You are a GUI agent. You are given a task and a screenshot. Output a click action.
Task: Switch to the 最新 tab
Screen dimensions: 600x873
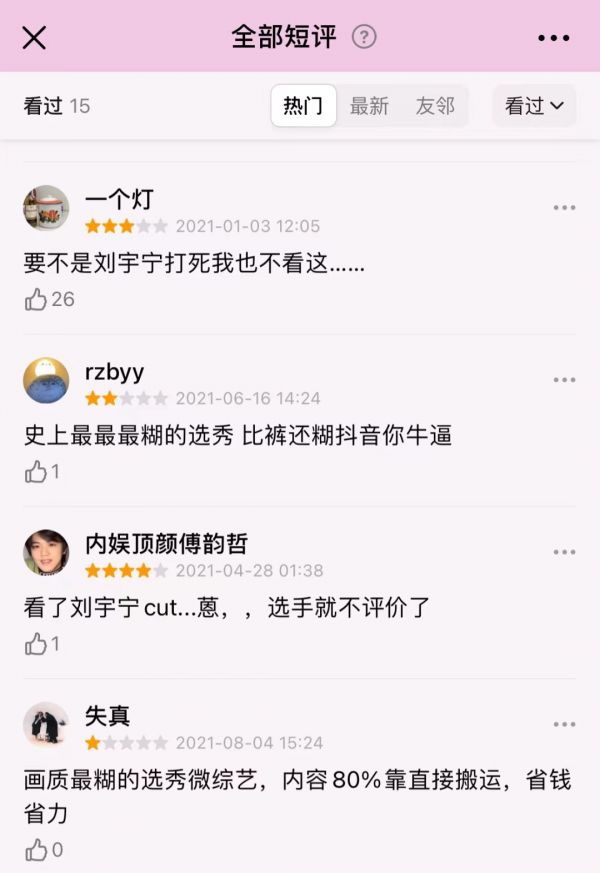[x=369, y=106]
